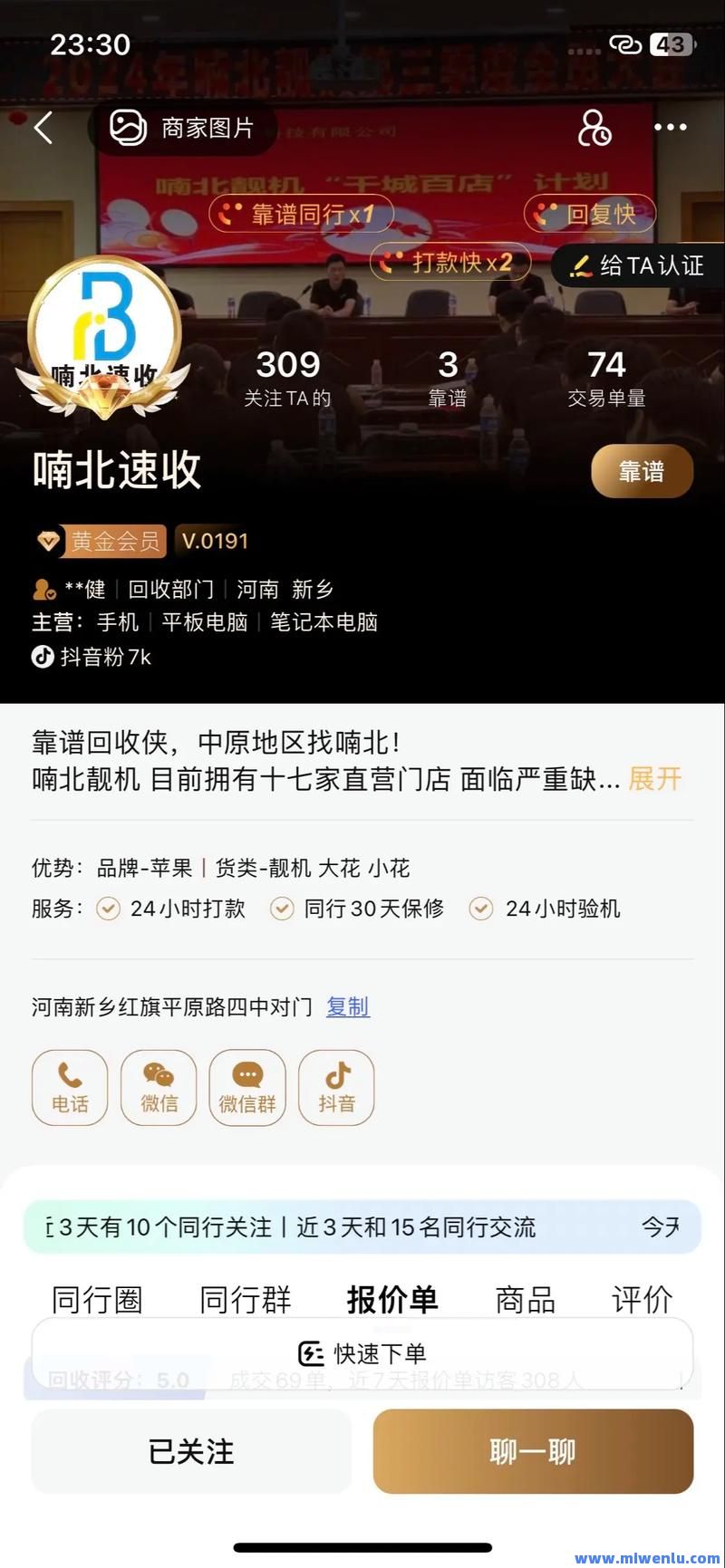Tap 给TA认证 to certify this merchant
725x1568 pixels.
pyautogui.click(x=637, y=265)
